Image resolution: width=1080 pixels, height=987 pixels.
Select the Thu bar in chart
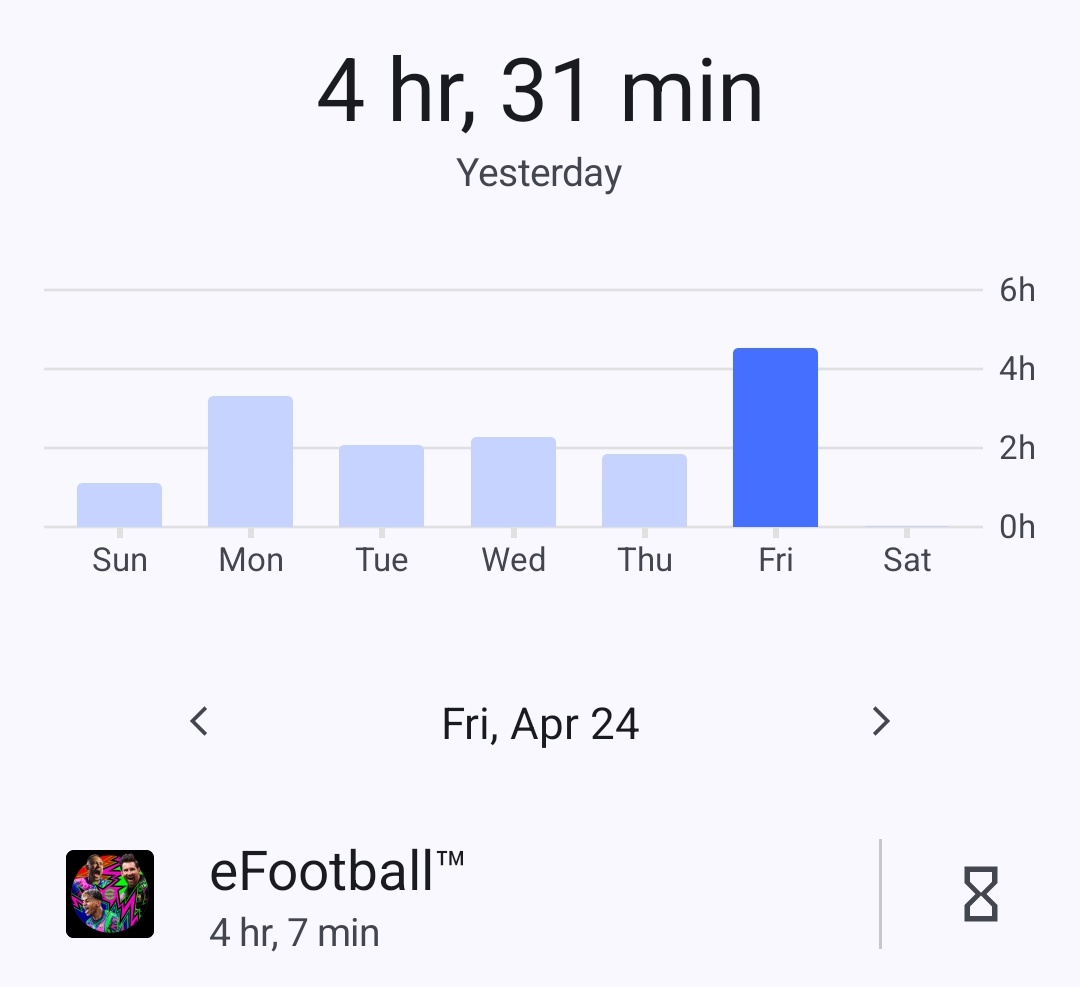click(644, 491)
